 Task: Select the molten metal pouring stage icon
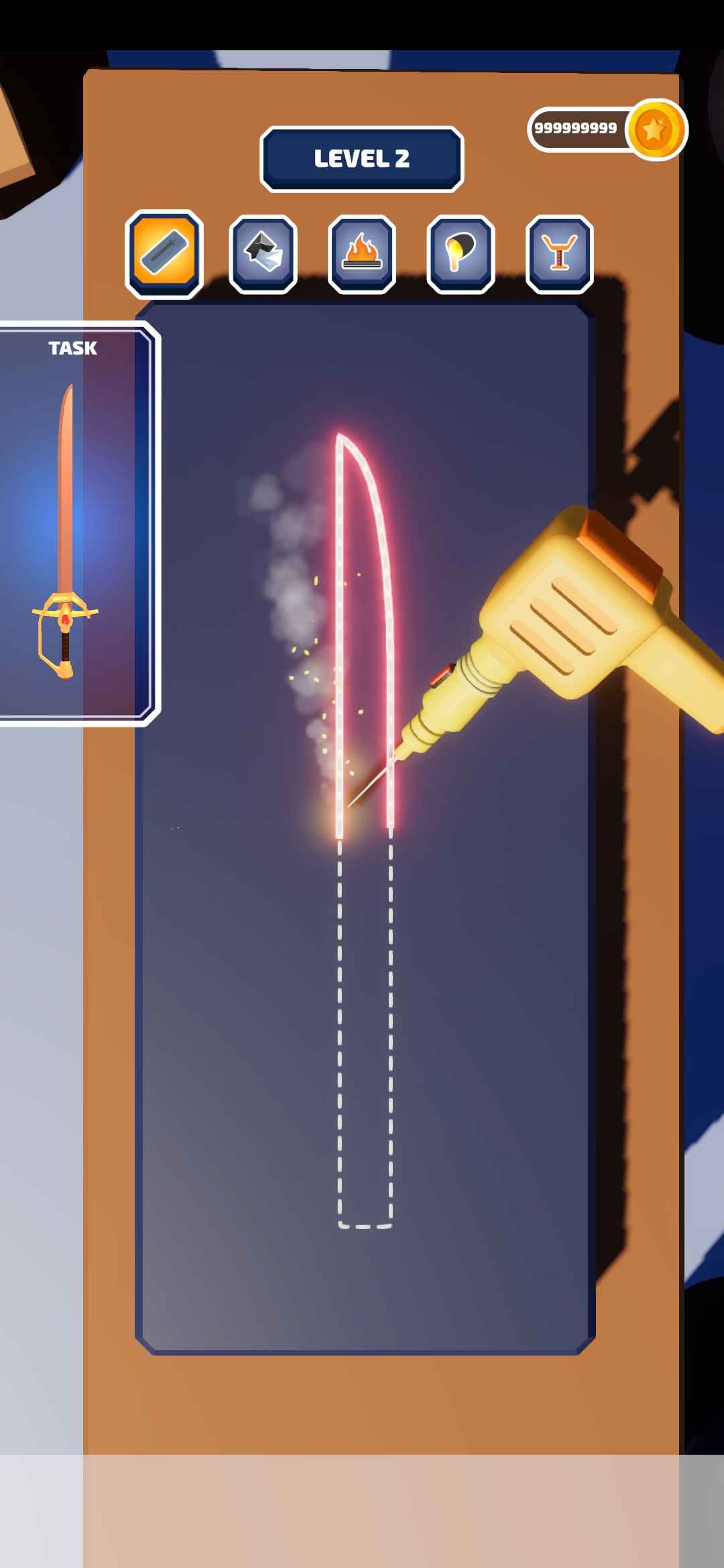pyautogui.click(x=461, y=254)
